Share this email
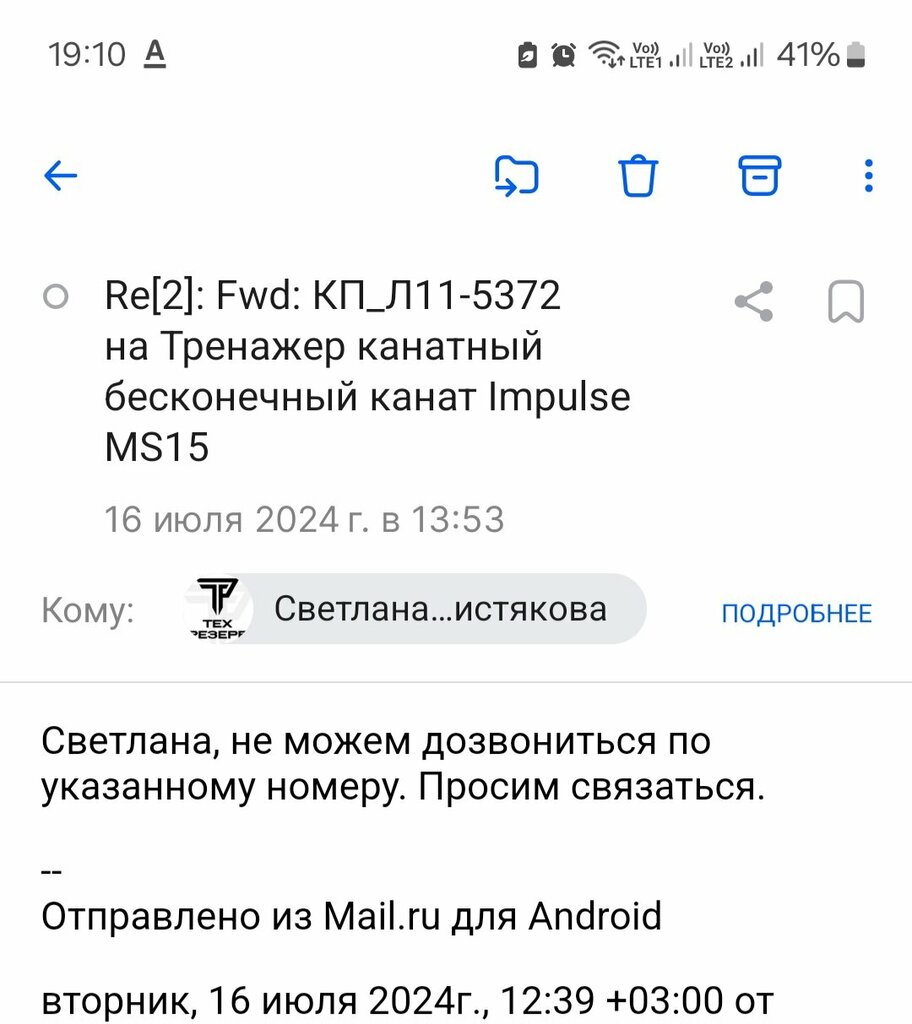This screenshot has width=912, height=1024. pyautogui.click(x=754, y=301)
